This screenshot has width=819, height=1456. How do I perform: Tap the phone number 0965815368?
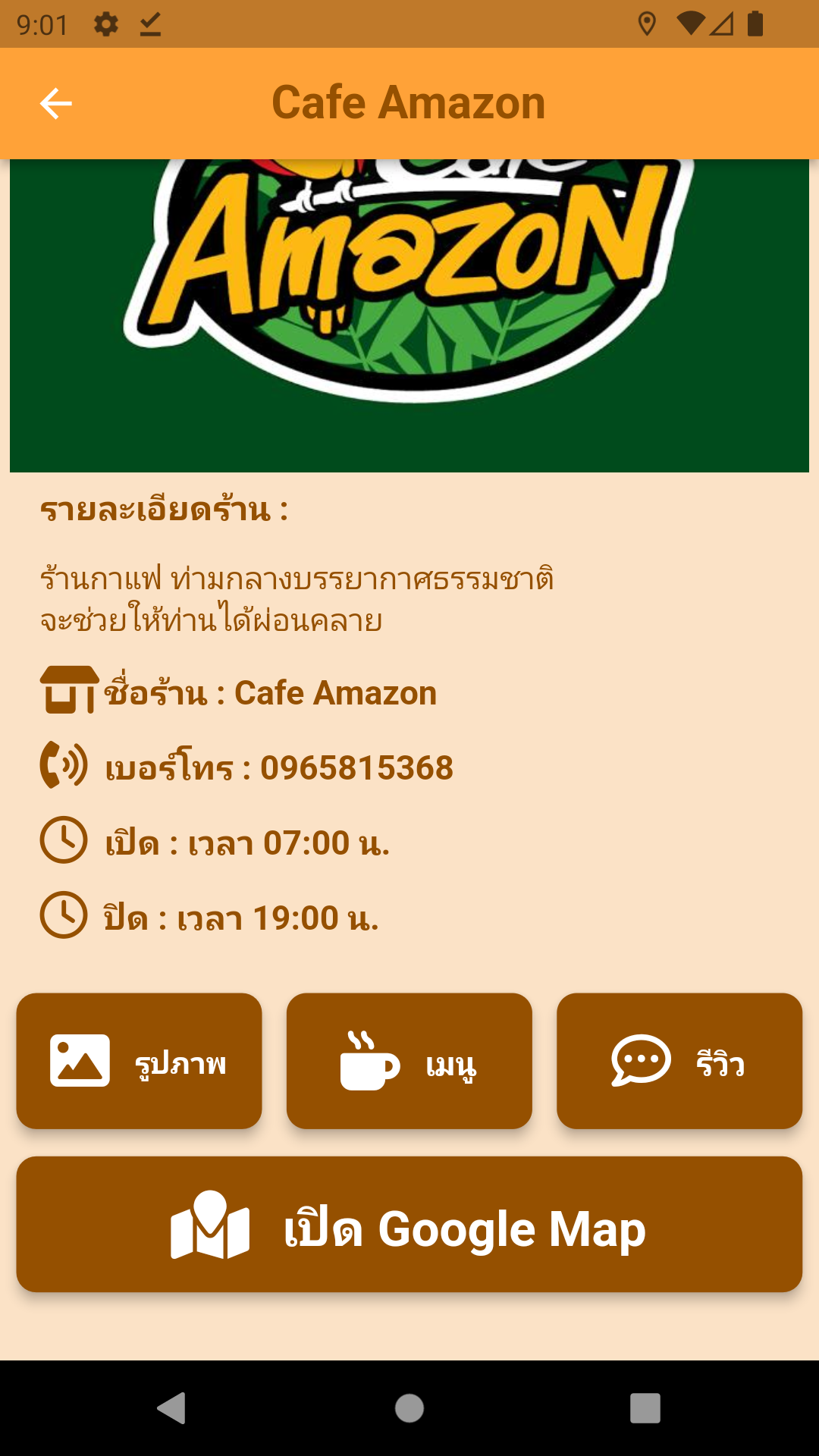tap(355, 767)
